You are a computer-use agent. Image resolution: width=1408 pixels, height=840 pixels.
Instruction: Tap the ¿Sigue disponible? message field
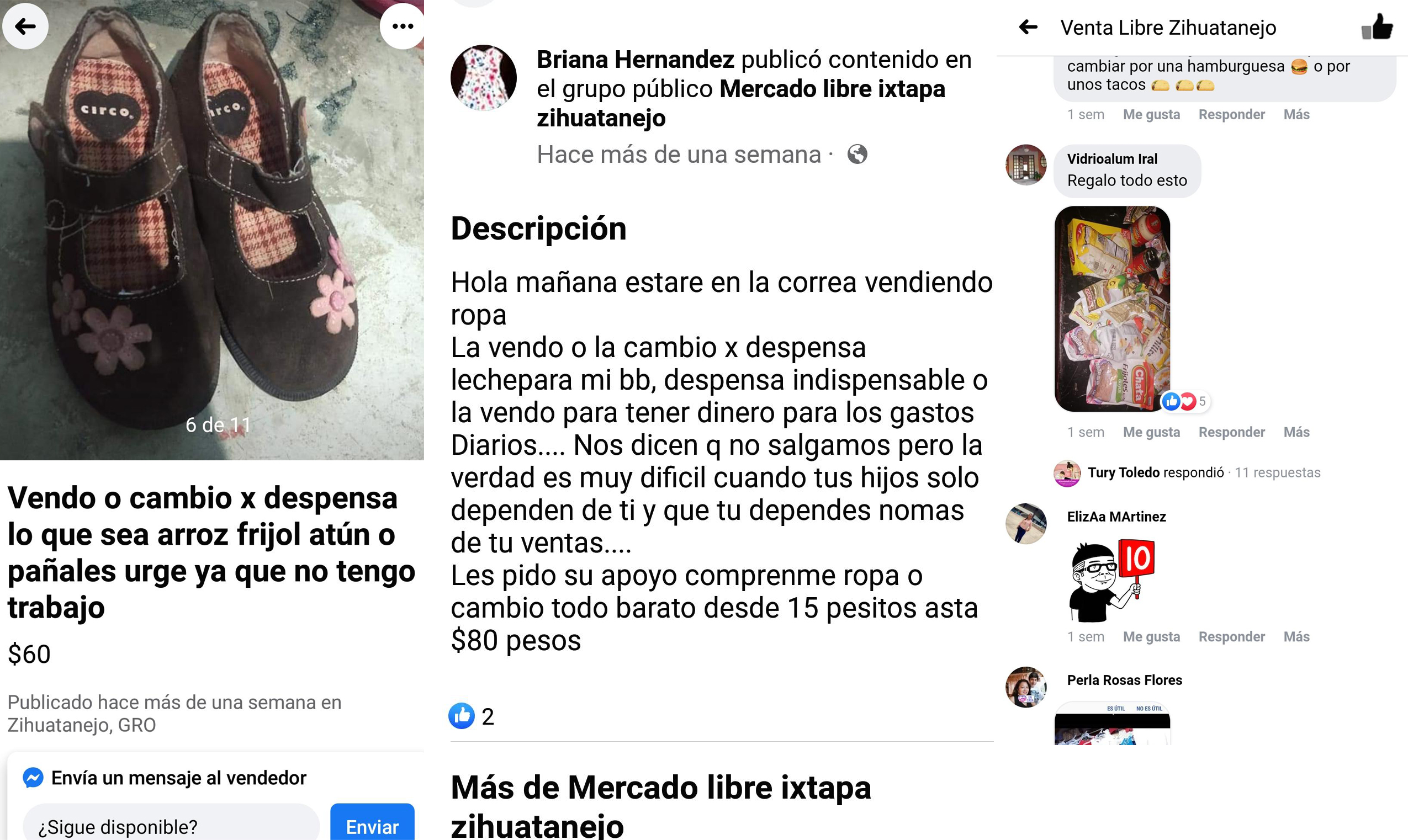(x=170, y=826)
